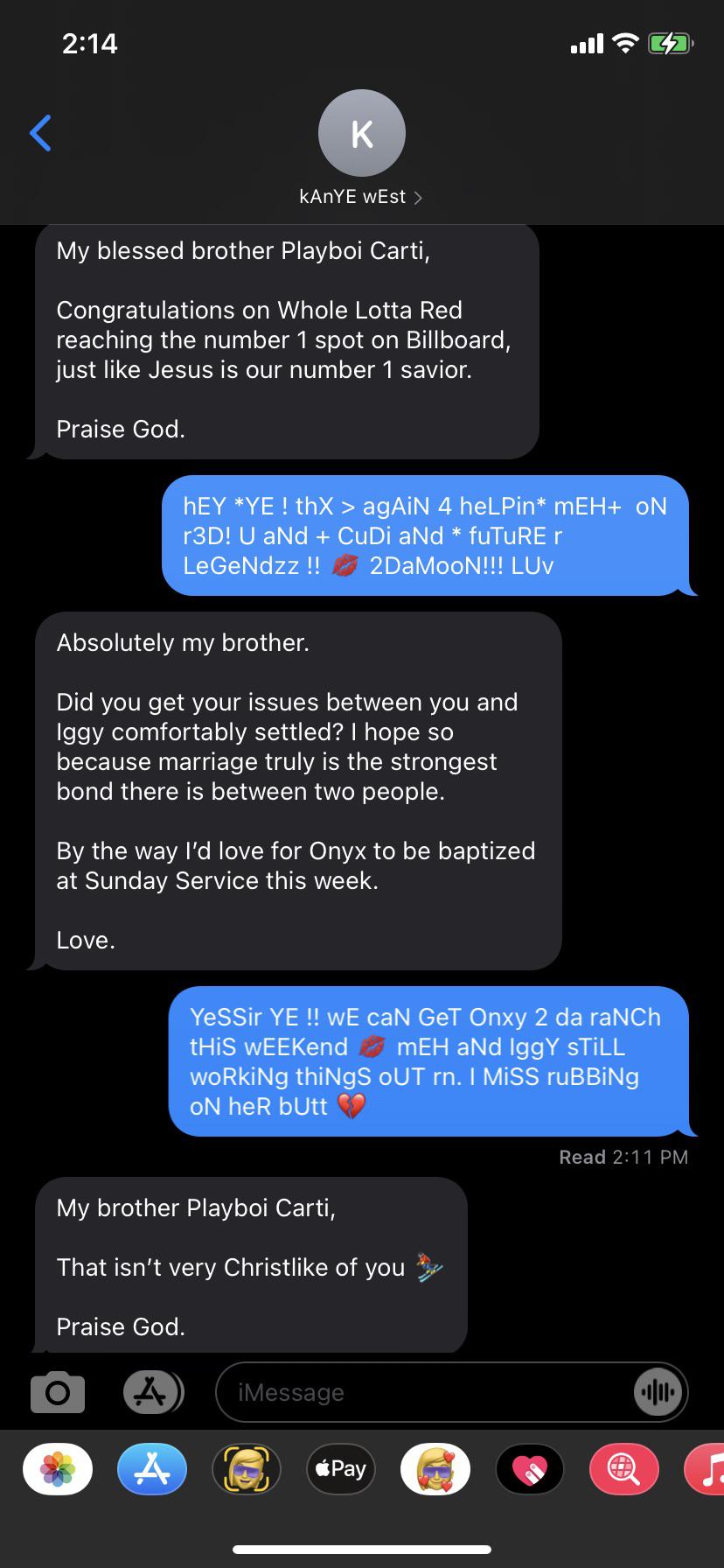The height and width of the screenshot is (1568, 724).
Task: Open the Memoji Stickers icon
Action: tap(435, 1469)
